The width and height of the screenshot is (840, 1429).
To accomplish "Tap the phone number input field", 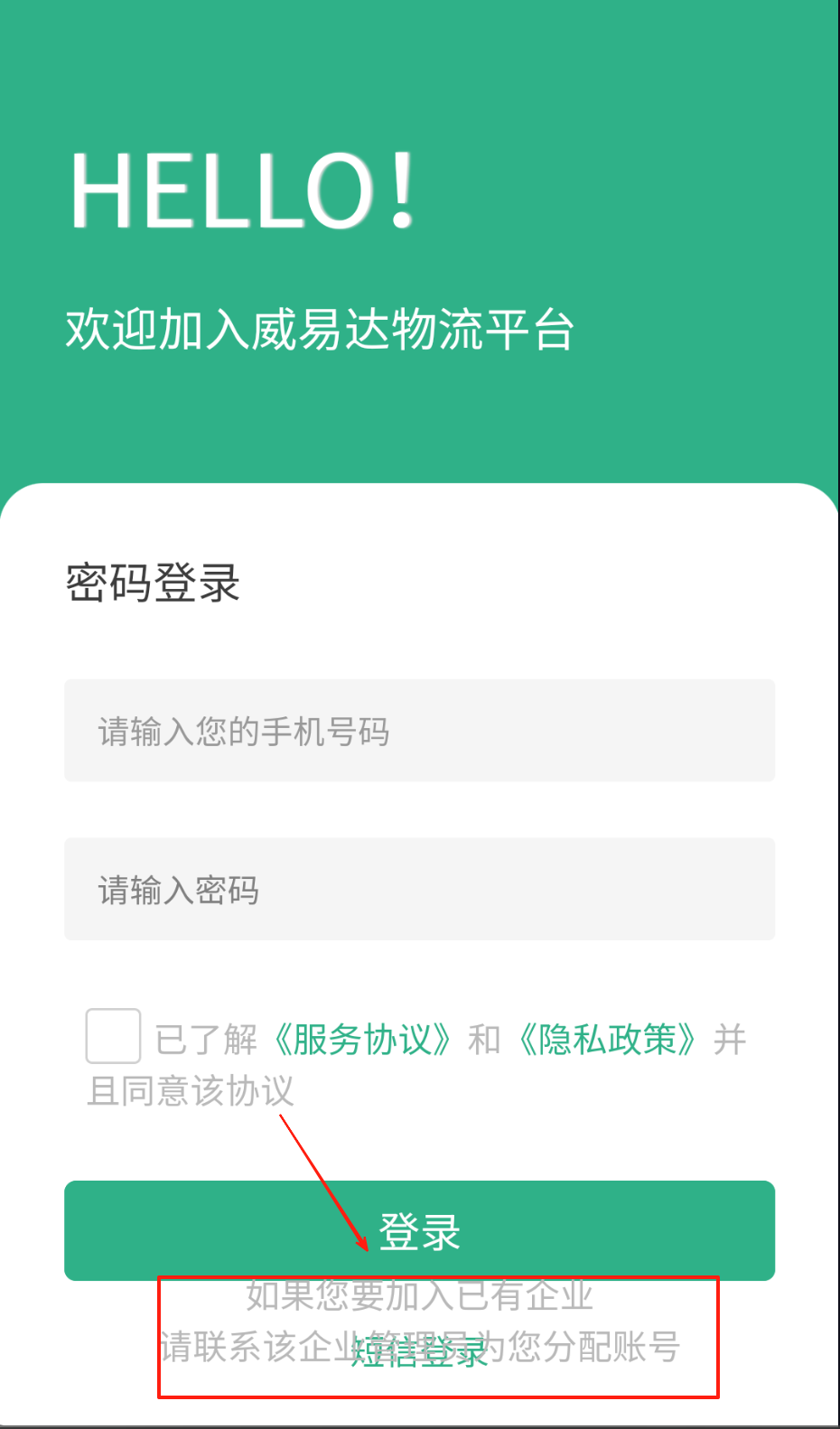I will click(419, 731).
